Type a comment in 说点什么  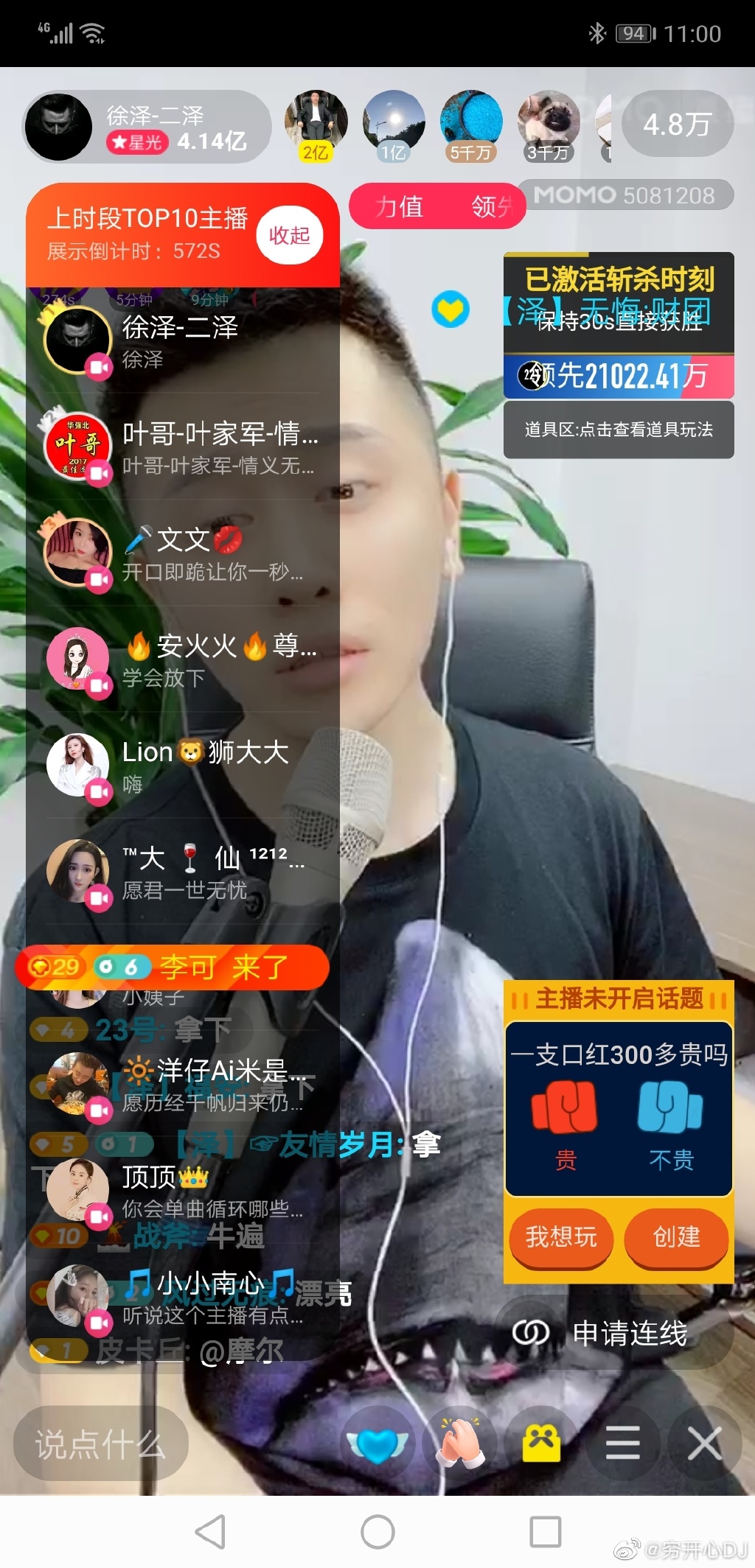100,1443
